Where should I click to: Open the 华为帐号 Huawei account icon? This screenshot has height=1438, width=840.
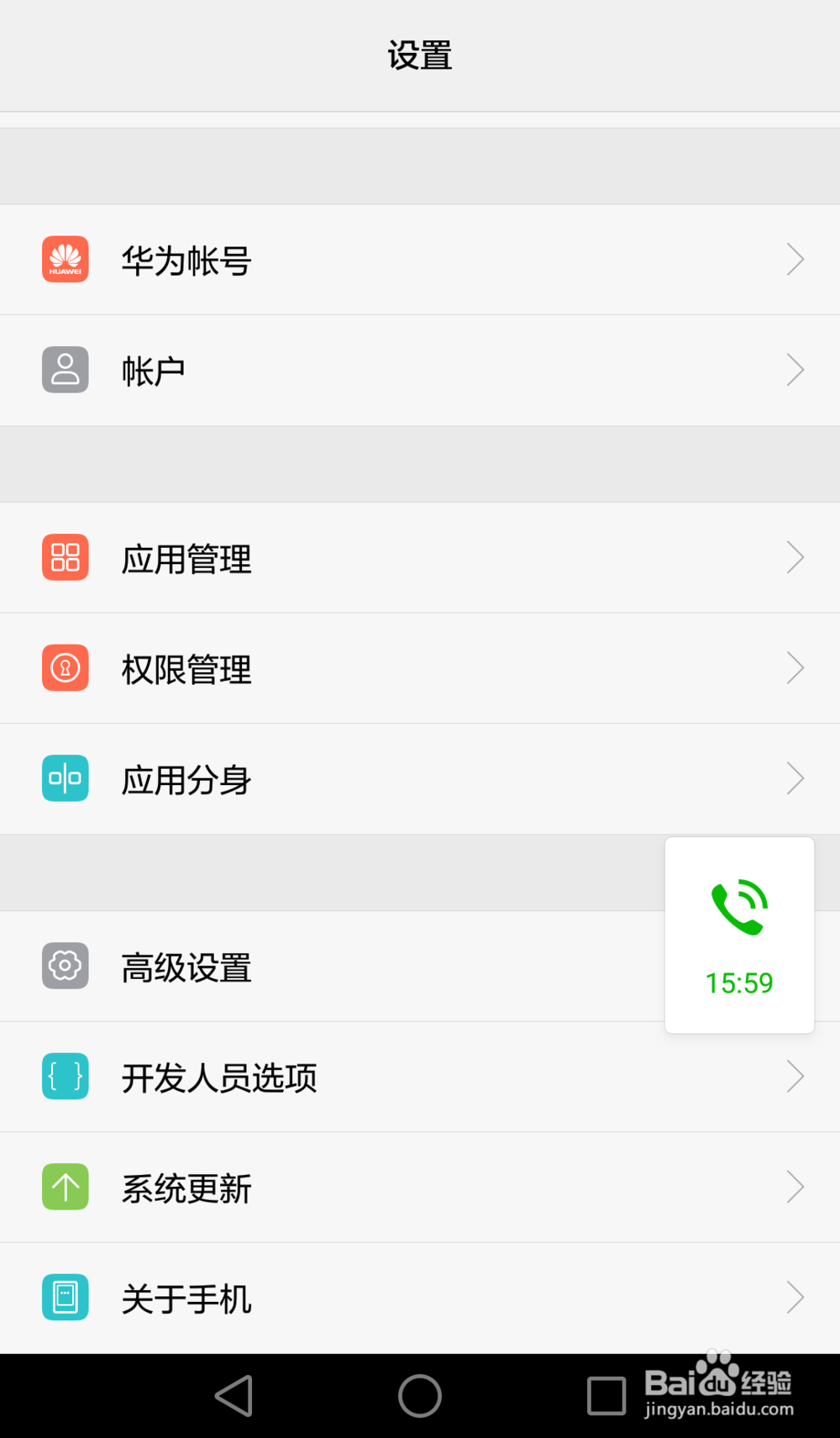[x=65, y=260]
